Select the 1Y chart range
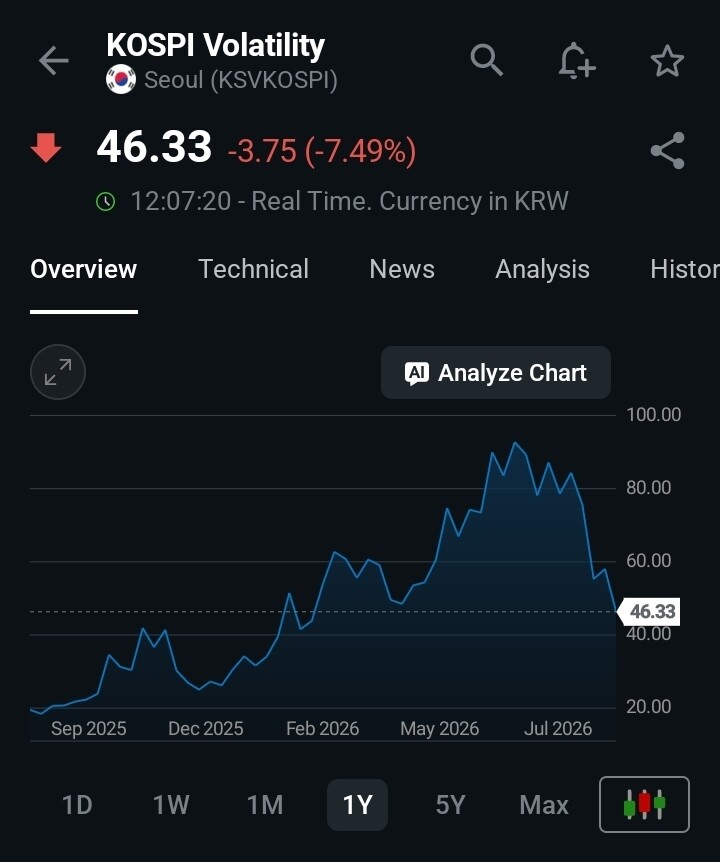 [x=357, y=805]
